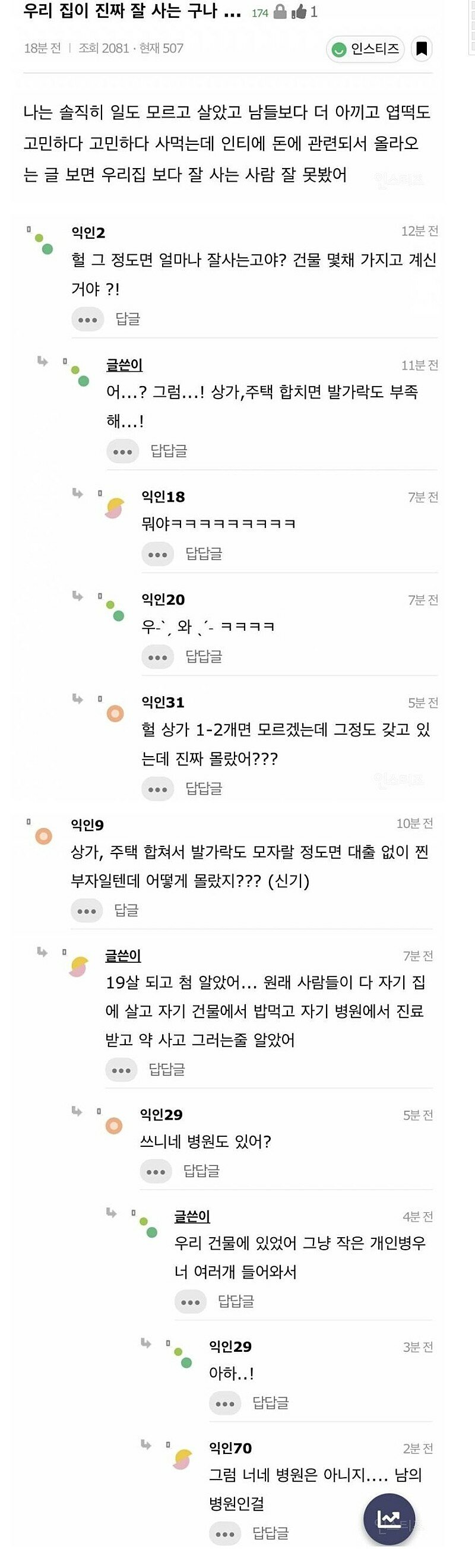Tap 답답글 under 익인70's comment
Screen dimensions: 475x1568
click(271, 1533)
